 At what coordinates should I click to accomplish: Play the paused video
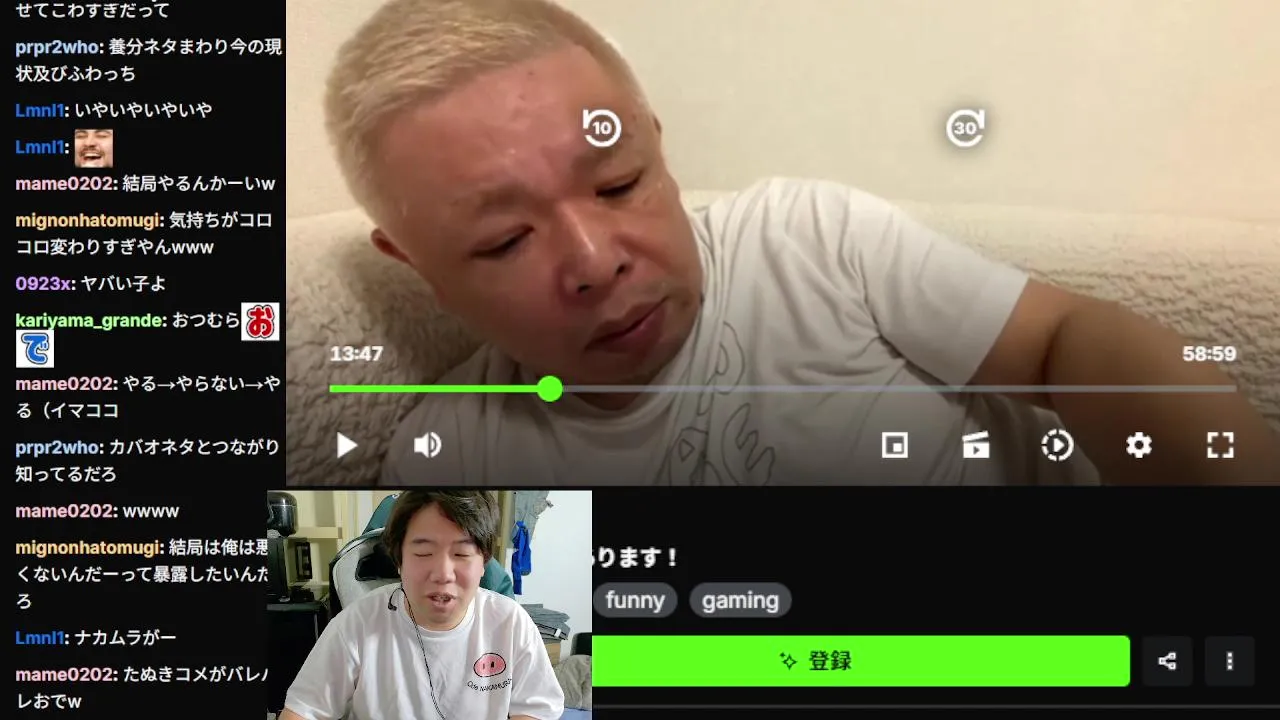point(346,445)
